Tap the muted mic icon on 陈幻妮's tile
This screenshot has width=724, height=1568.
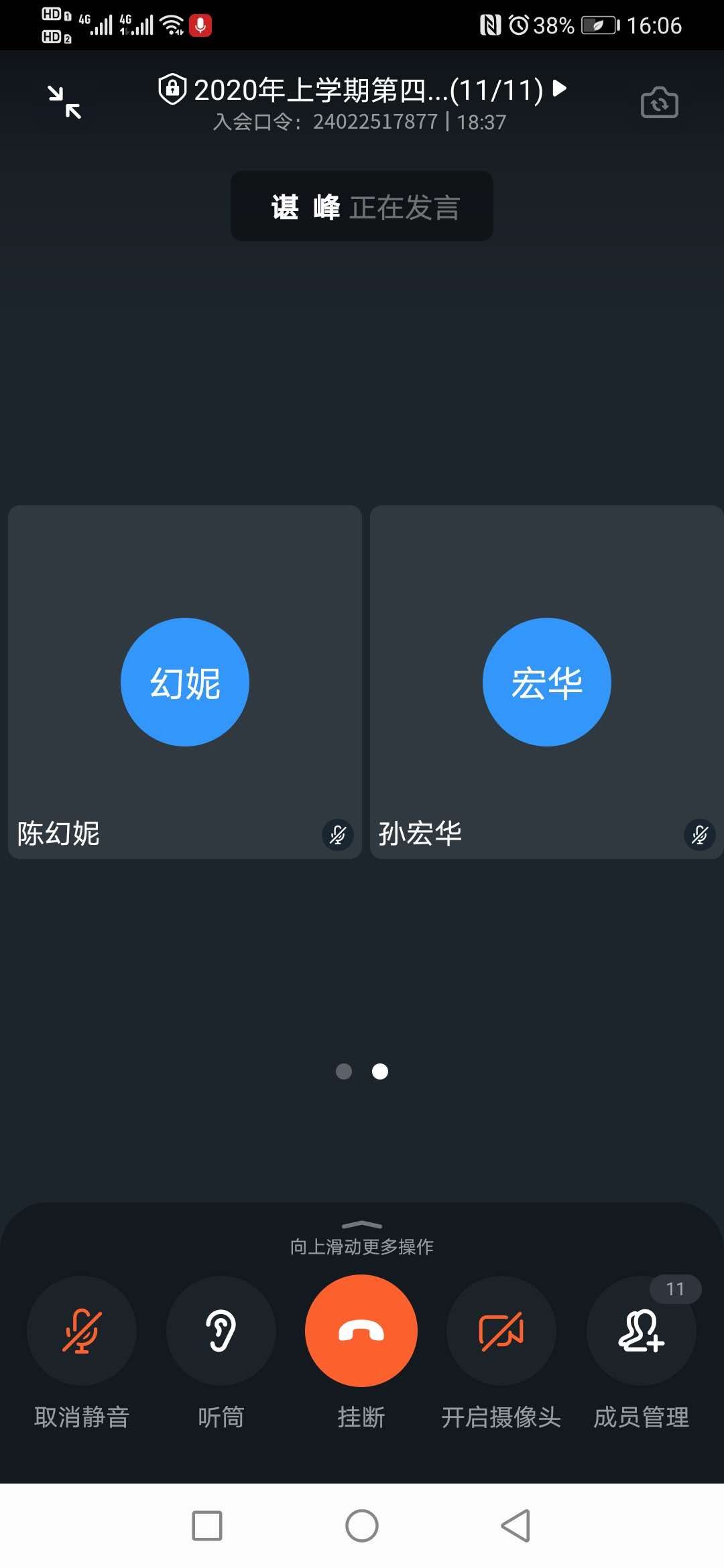pyautogui.click(x=338, y=835)
